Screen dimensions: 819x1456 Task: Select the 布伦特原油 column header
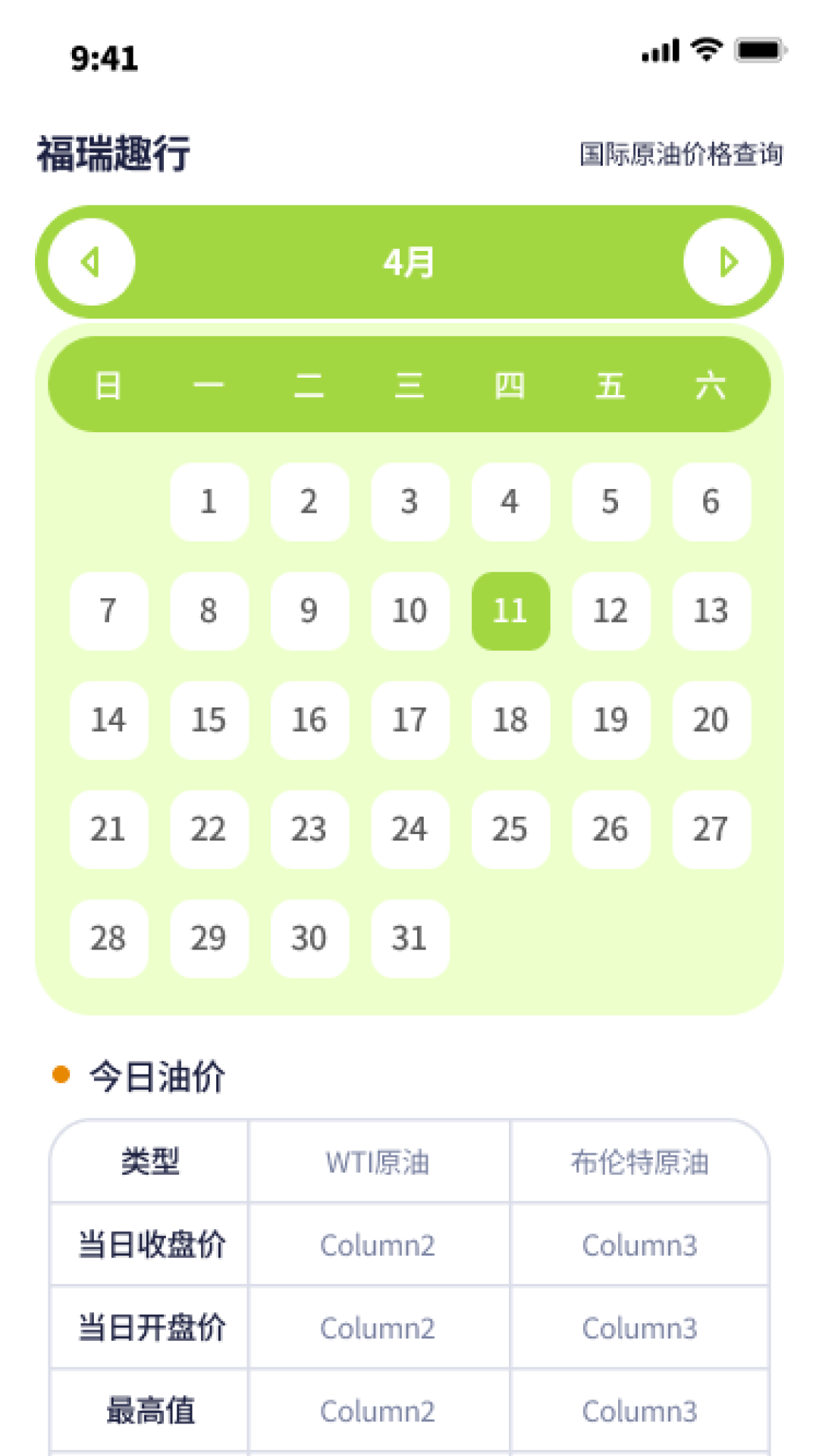639,1162
